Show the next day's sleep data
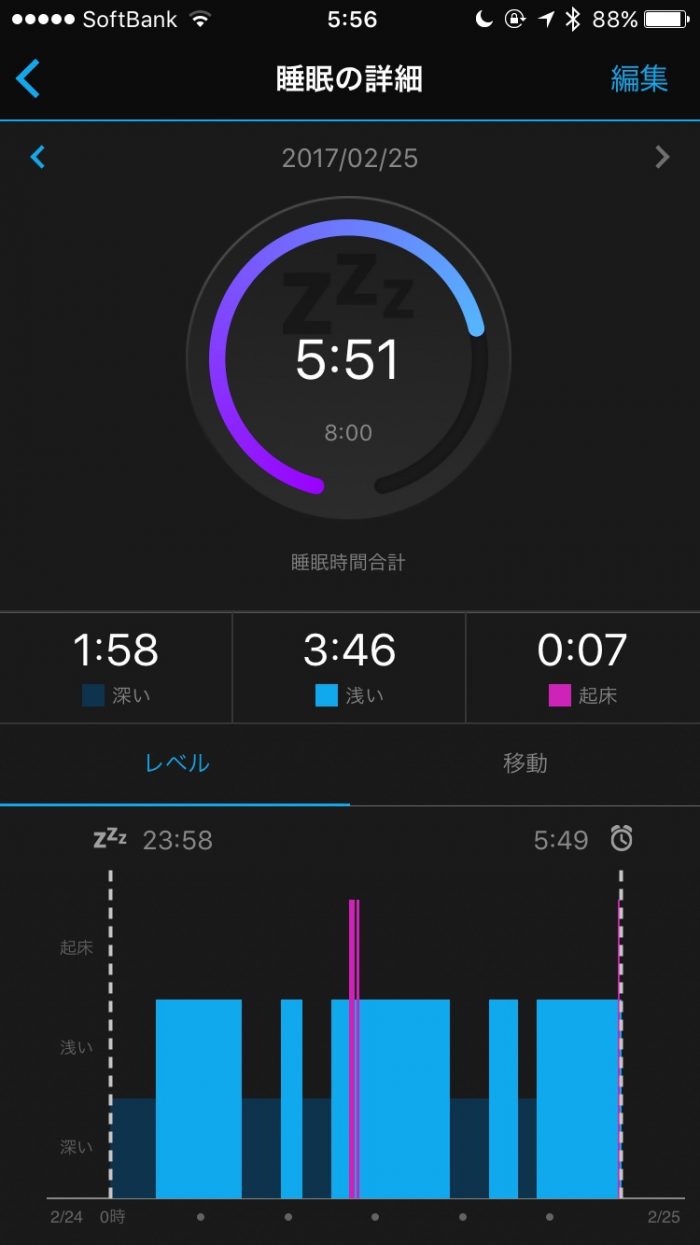 pyautogui.click(x=661, y=157)
